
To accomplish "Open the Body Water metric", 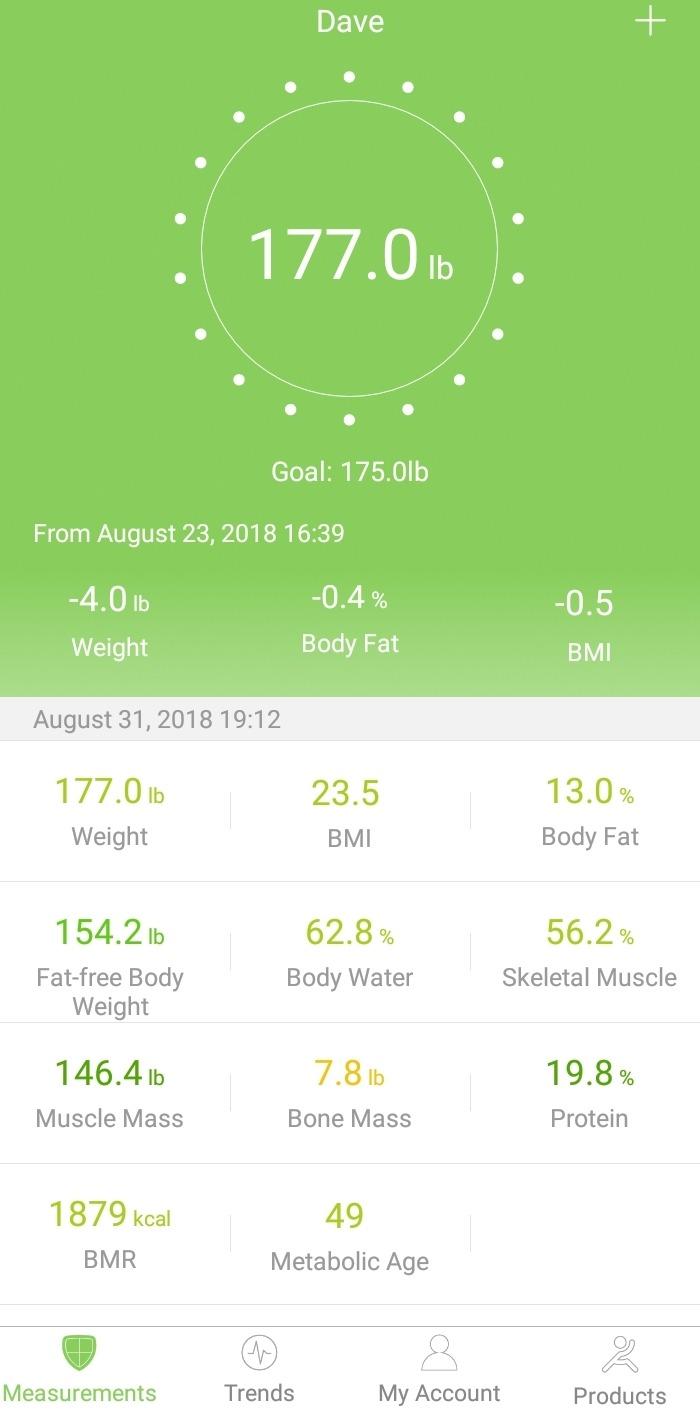I will pos(349,952).
